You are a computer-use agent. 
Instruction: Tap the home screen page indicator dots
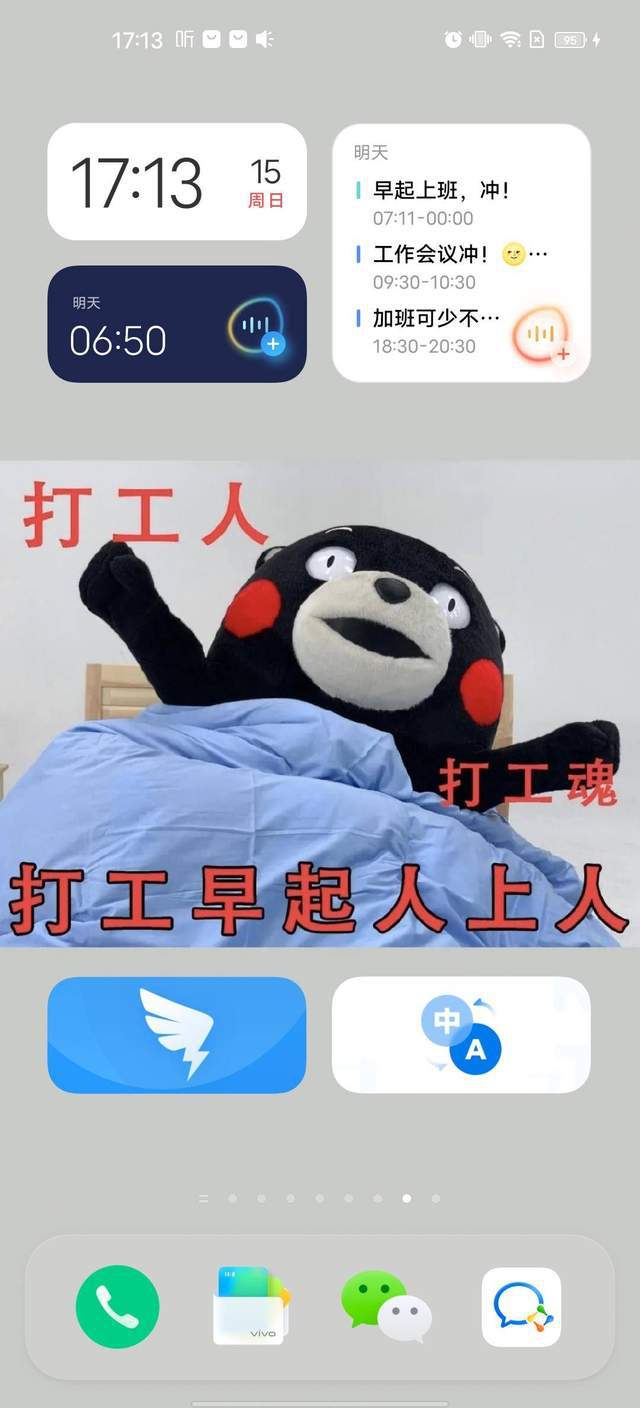tap(320, 1198)
